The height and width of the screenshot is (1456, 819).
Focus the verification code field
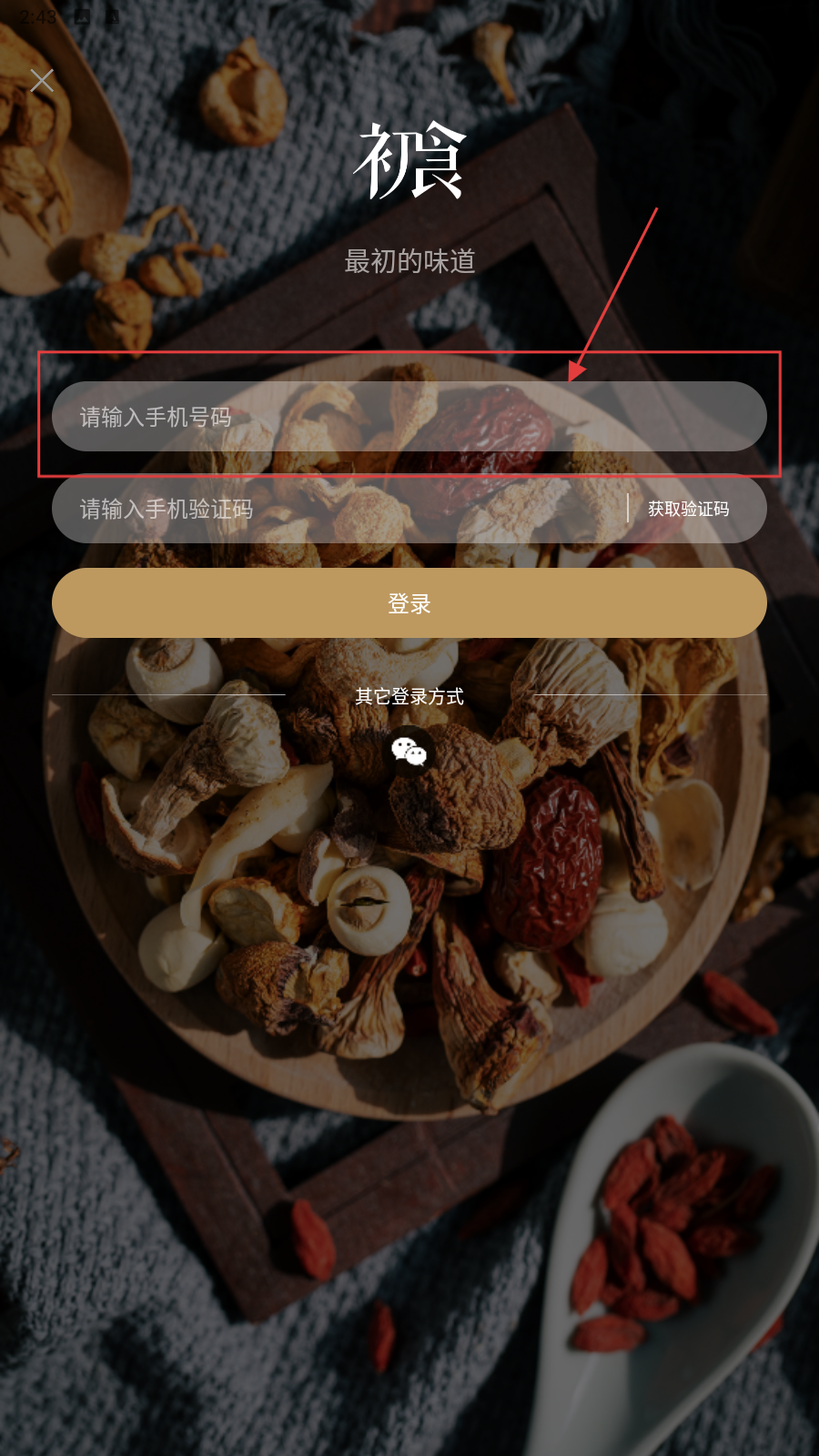[x=337, y=509]
